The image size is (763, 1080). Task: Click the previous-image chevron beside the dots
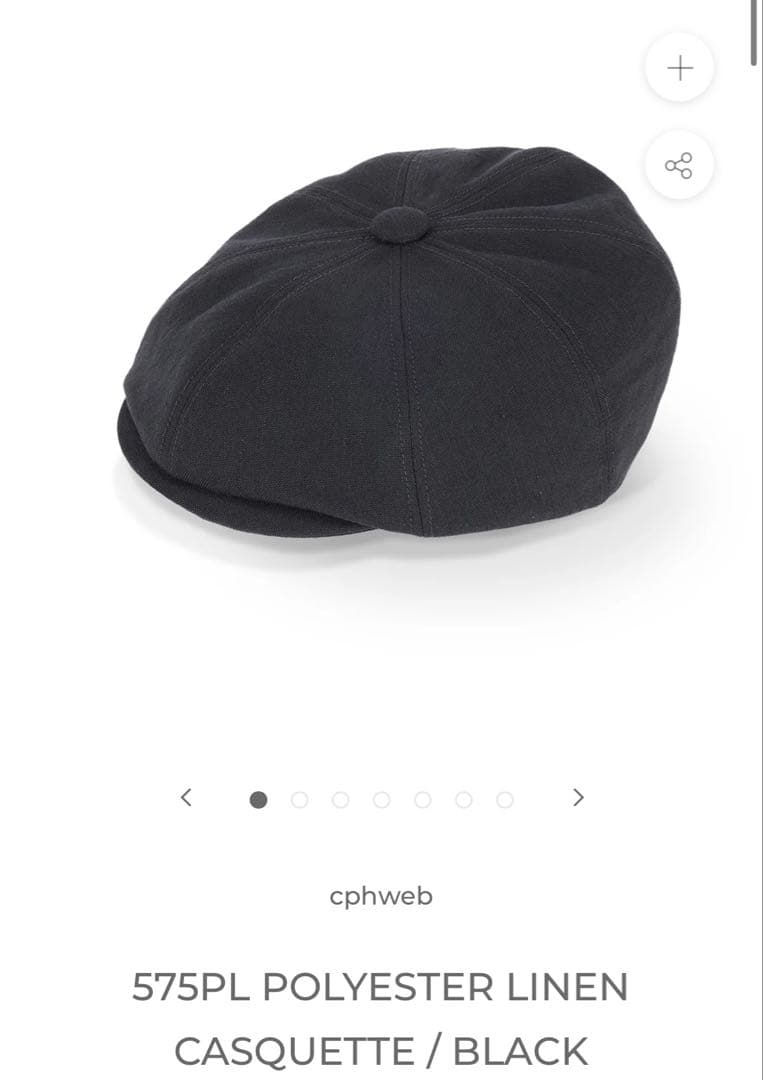tap(186, 798)
